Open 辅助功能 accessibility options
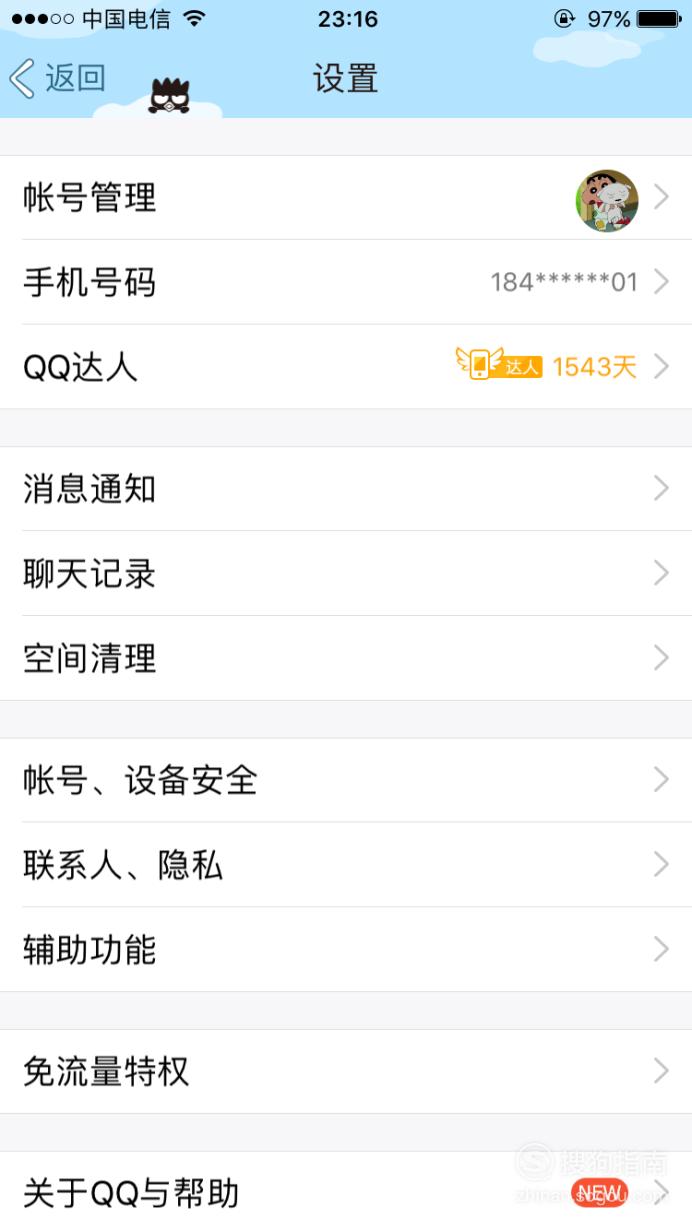The image size is (692, 1230). coord(346,949)
